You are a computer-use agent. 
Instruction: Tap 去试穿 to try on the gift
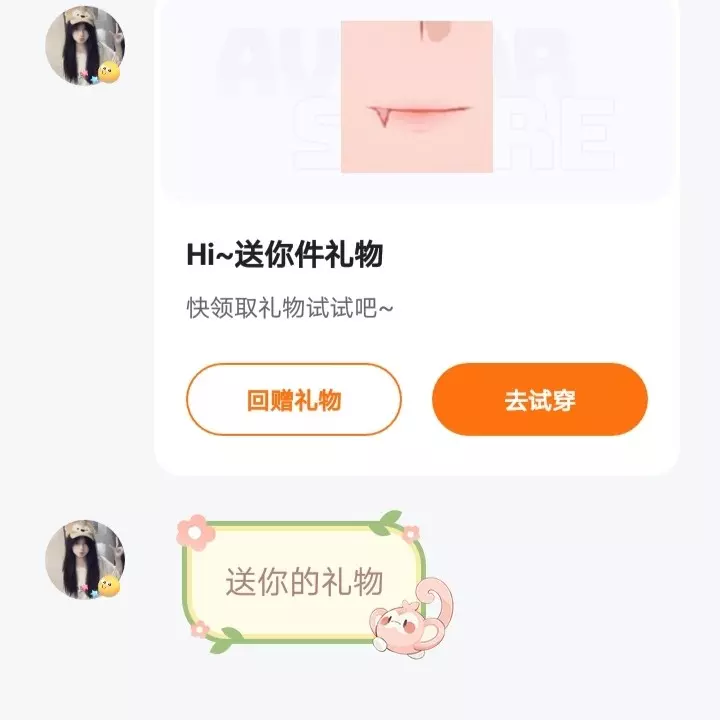click(539, 400)
